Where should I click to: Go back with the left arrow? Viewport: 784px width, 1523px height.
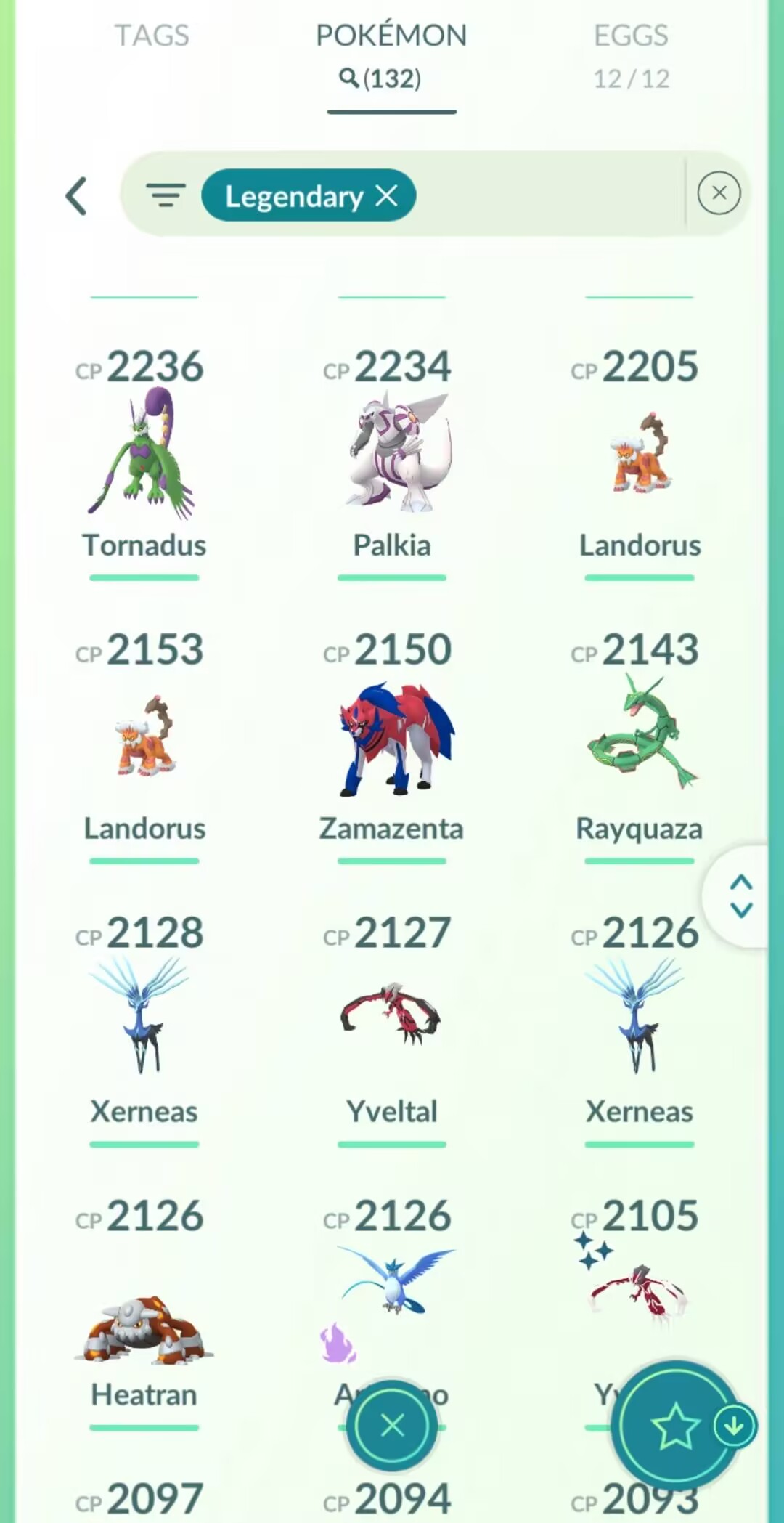[x=77, y=196]
